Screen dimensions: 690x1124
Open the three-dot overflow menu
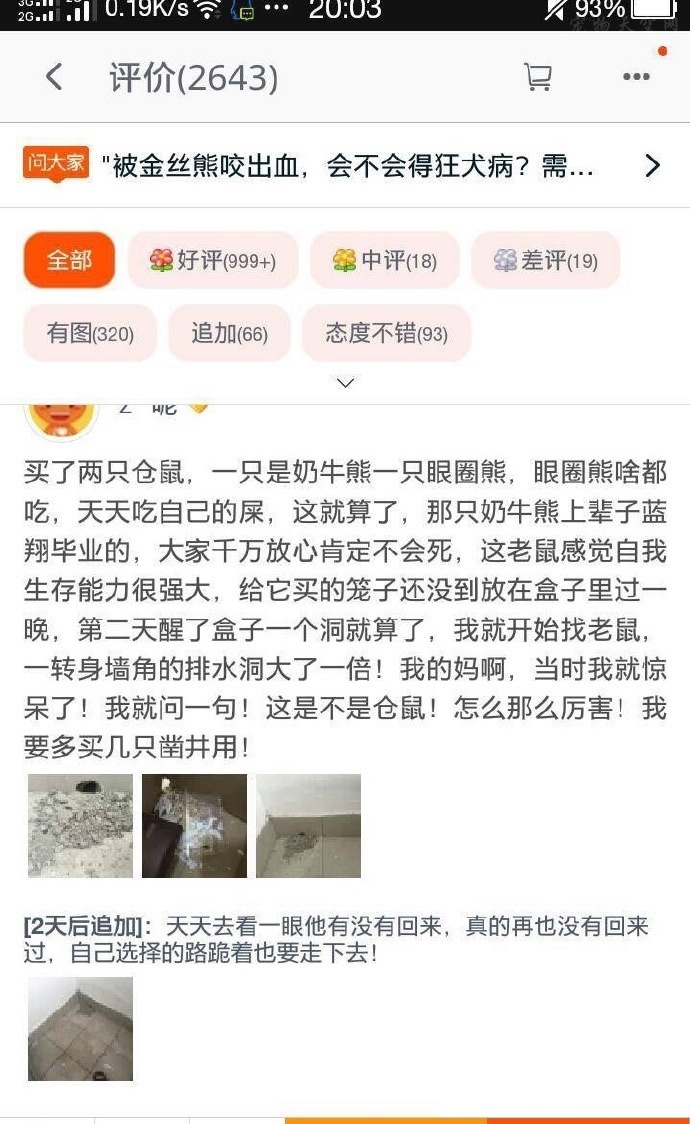pyautogui.click(x=636, y=77)
